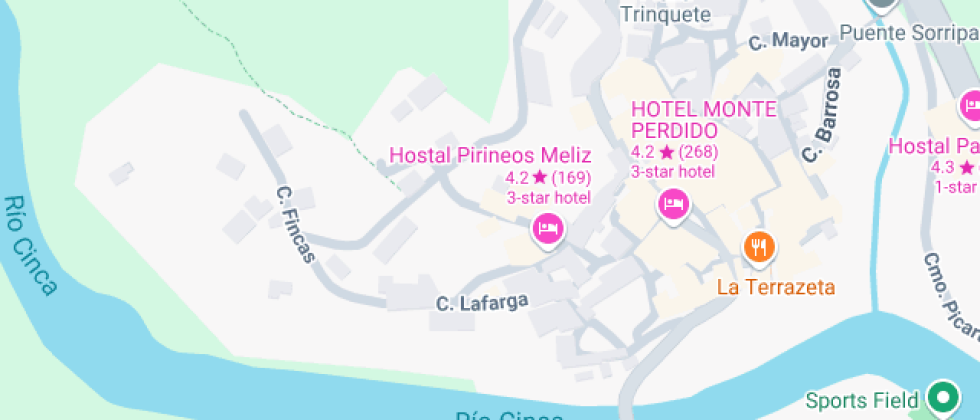
Task: Tap the La Terrazeta restaurant pin
Action: point(760,246)
